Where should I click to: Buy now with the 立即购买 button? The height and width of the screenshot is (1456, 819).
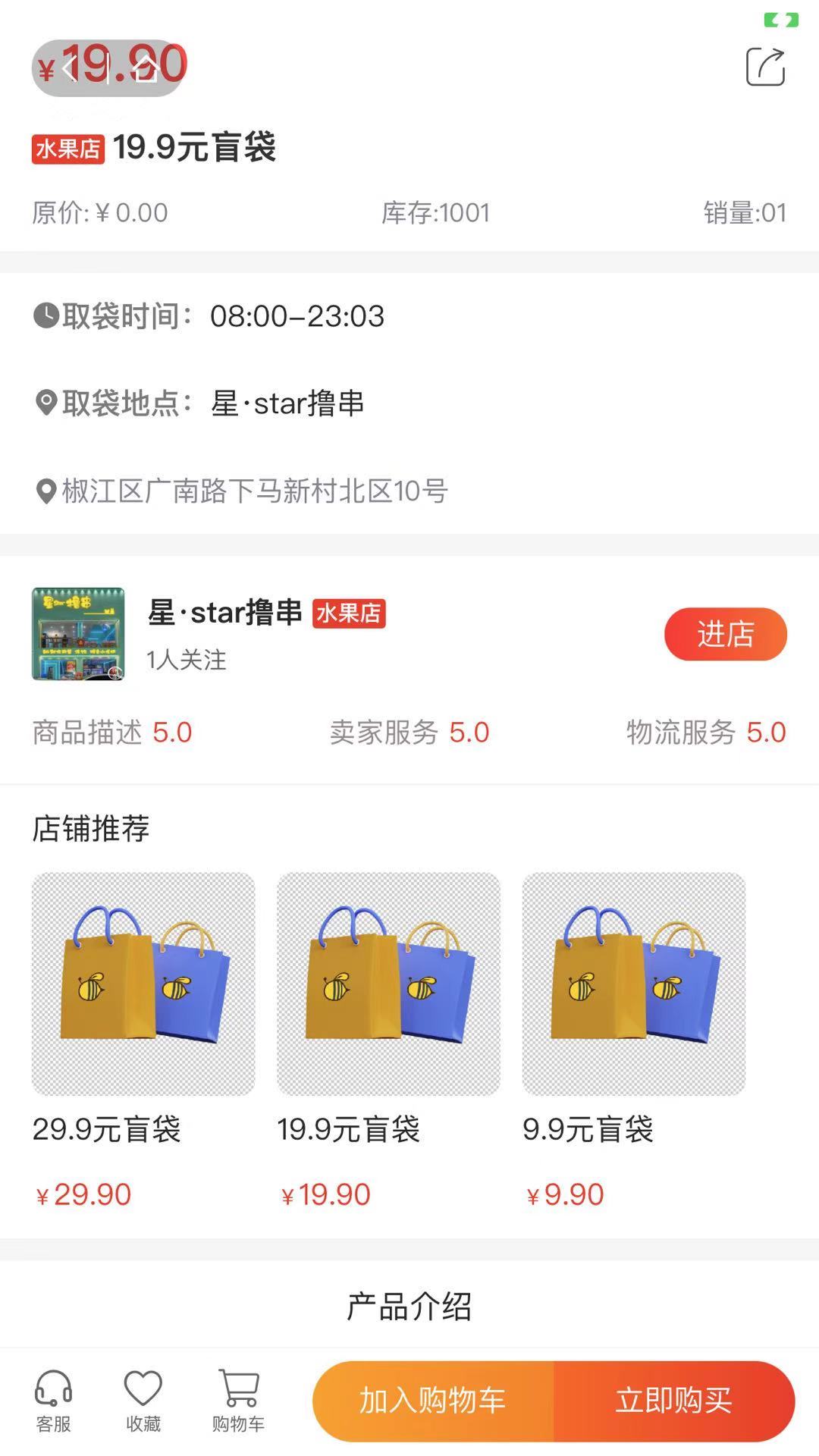[673, 1401]
